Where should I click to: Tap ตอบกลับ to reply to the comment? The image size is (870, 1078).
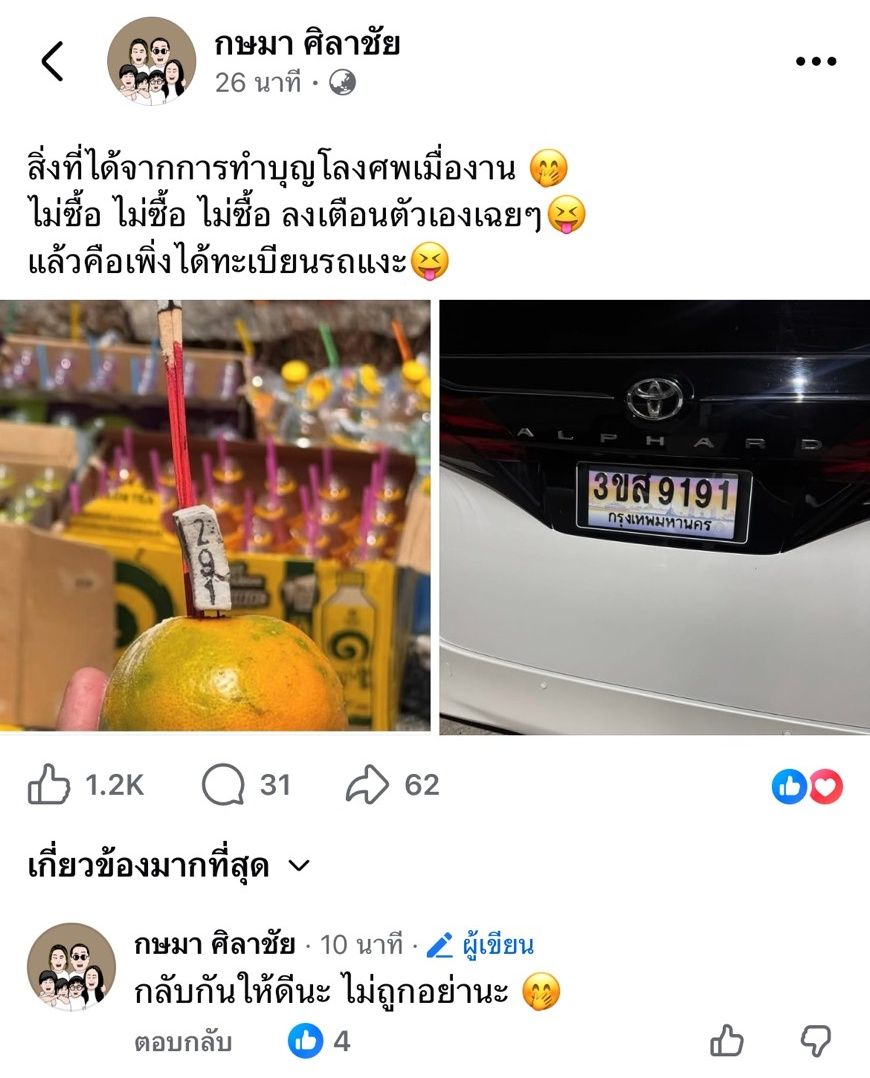coord(183,1042)
